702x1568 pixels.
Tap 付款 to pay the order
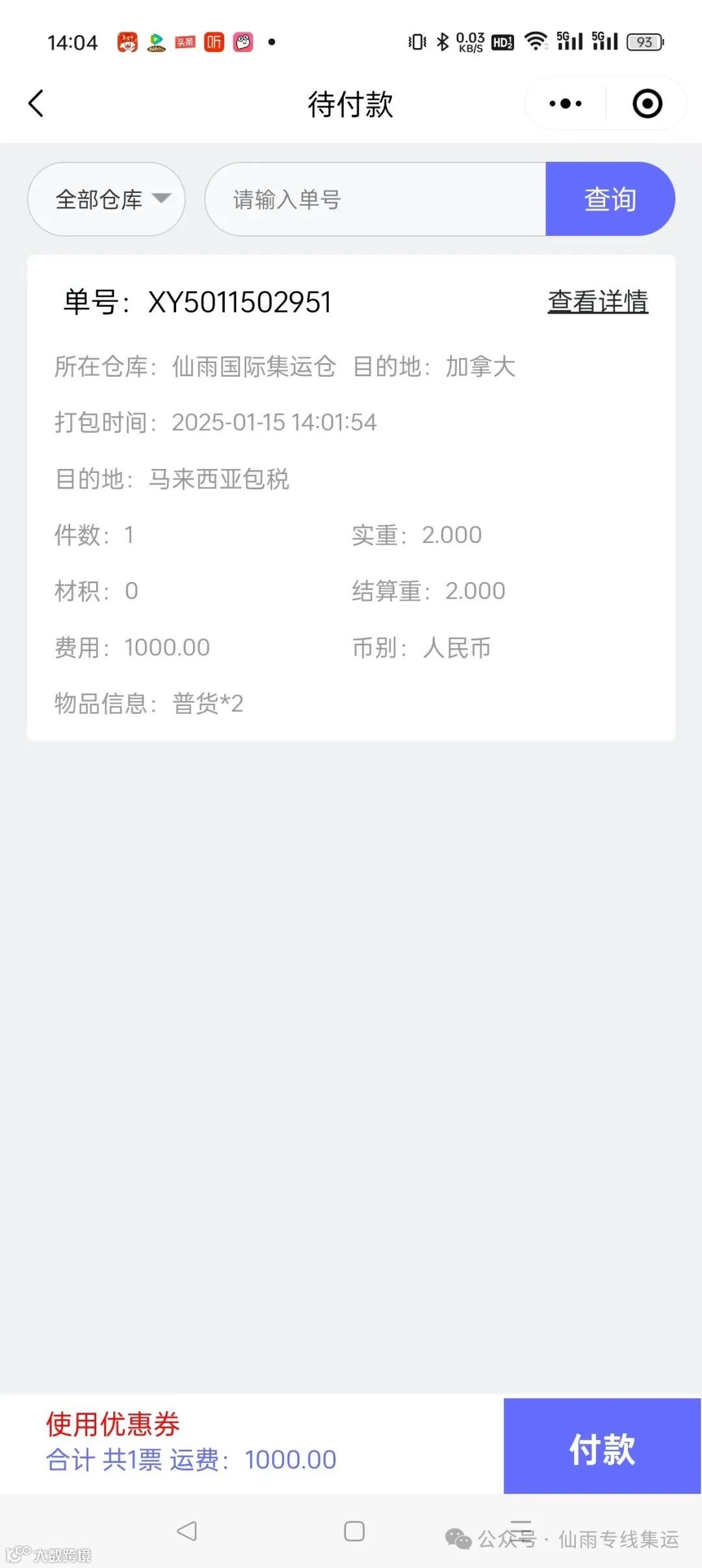(x=602, y=1448)
